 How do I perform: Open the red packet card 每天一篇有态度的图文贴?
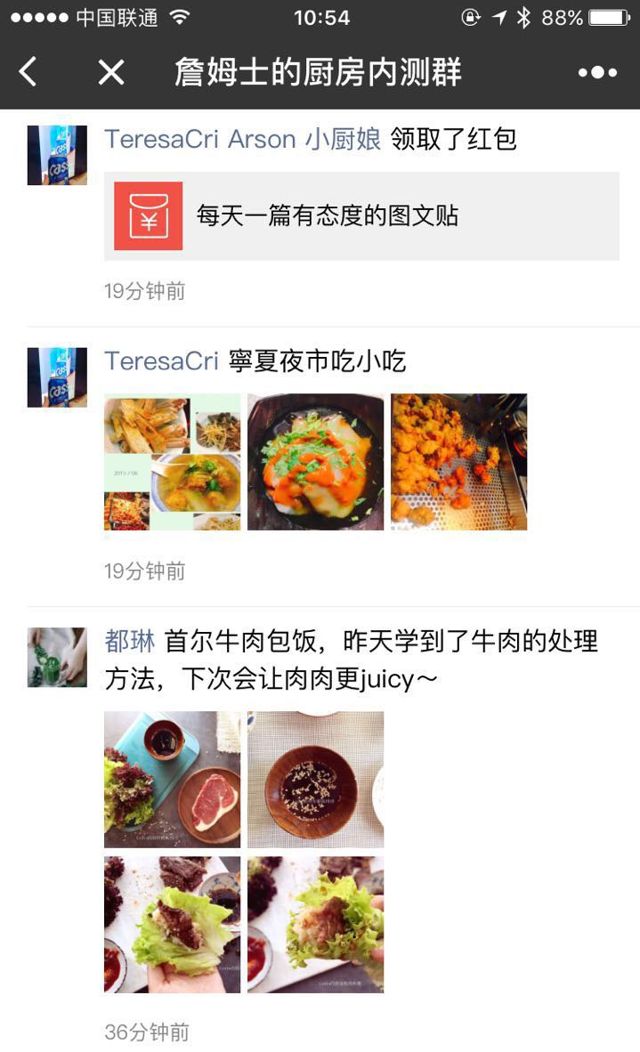(361, 216)
